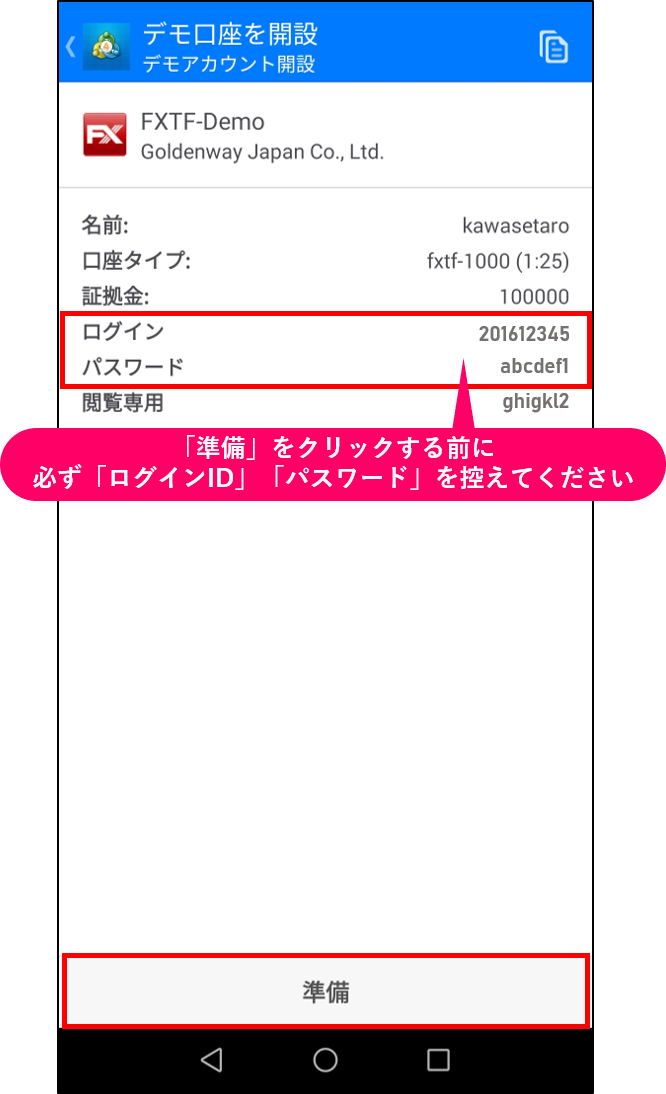This screenshot has height=1094, width=666.
Task: Go back using the header back arrow
Action: tap(70, 47)
